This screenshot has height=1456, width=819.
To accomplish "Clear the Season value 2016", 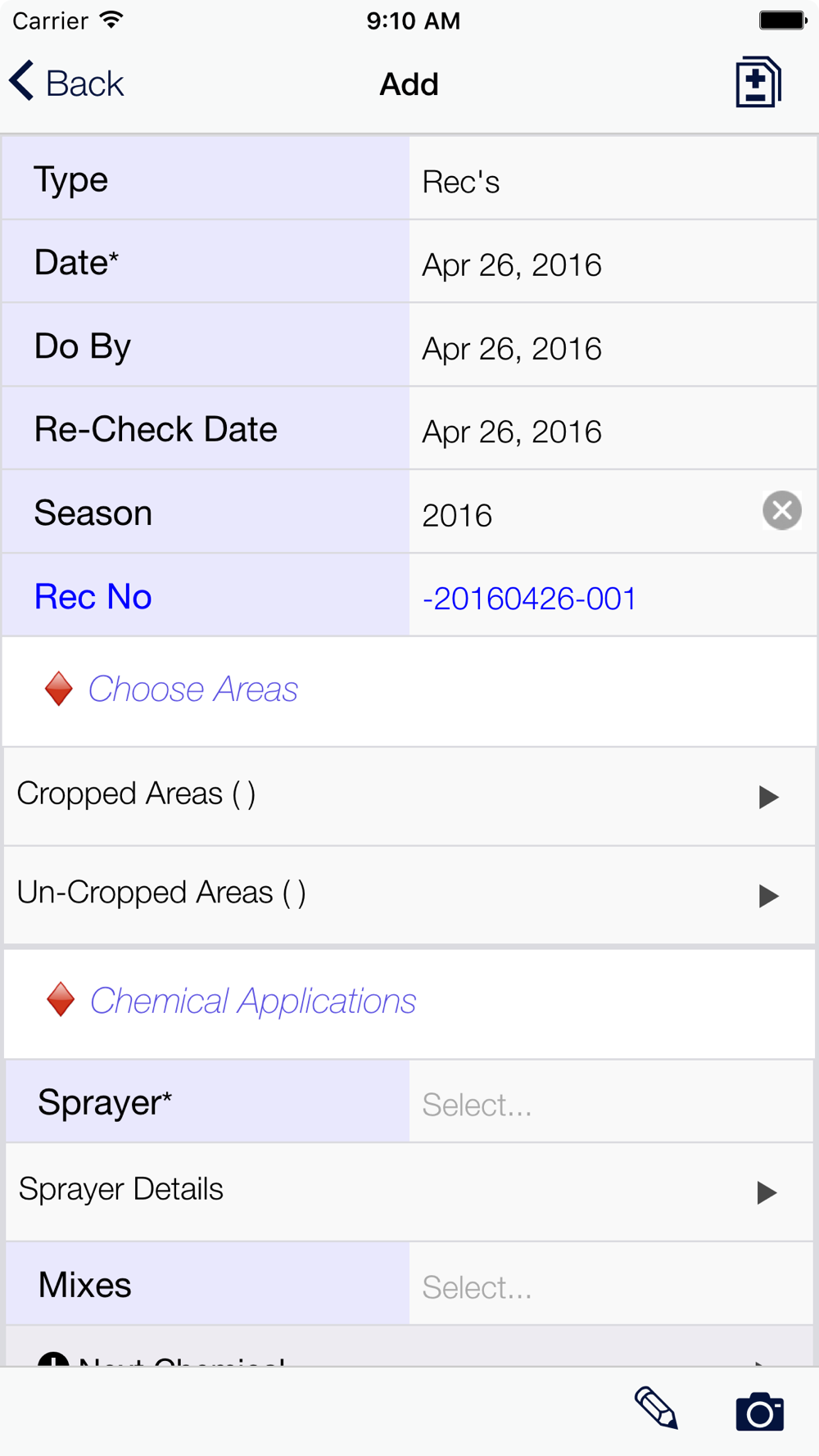I will click(782, 511).
